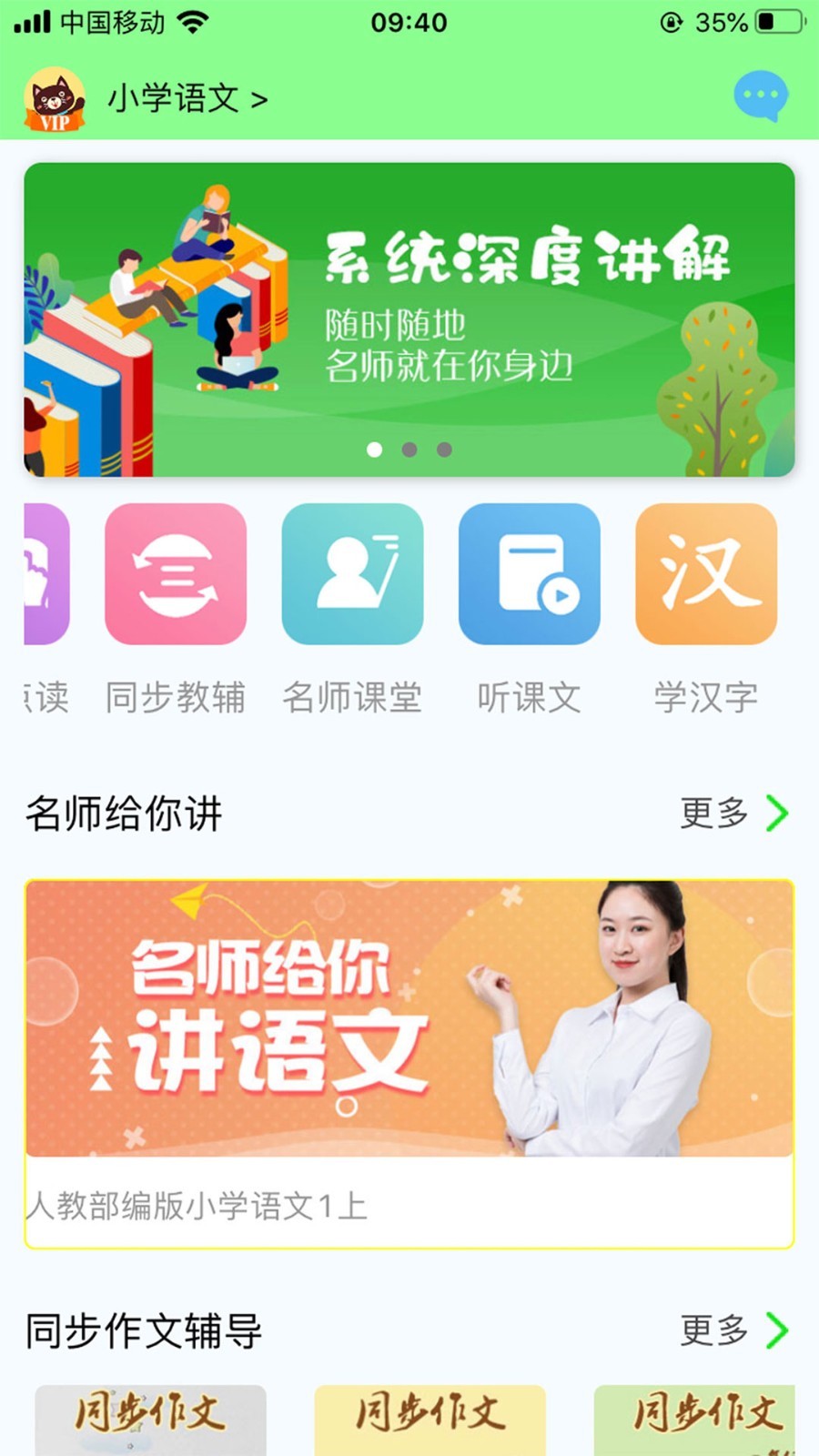Open the blue chat message icon
The image size is (819, 1456).
click(760, 95)
